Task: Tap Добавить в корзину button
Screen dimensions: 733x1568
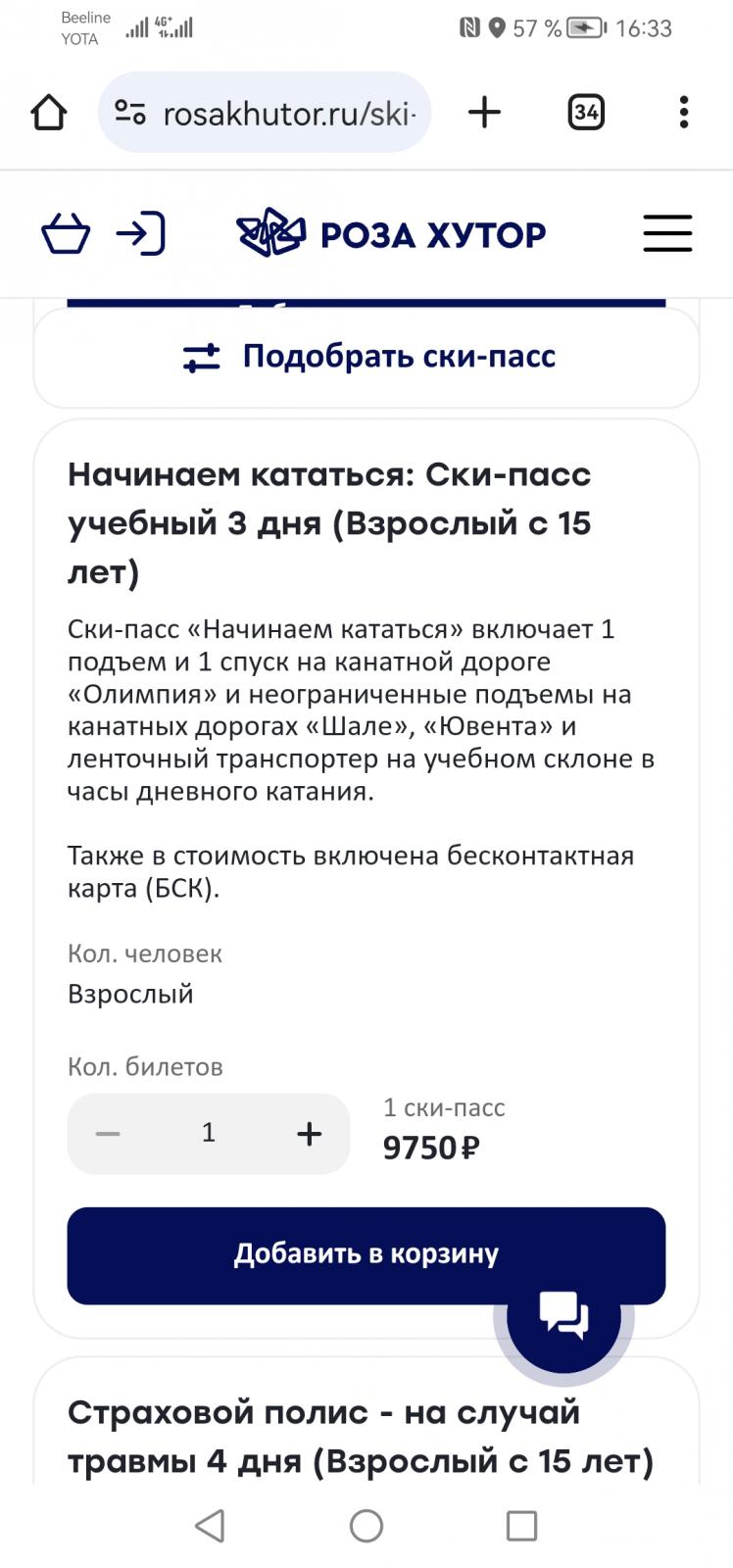Action: point(366,1255)
